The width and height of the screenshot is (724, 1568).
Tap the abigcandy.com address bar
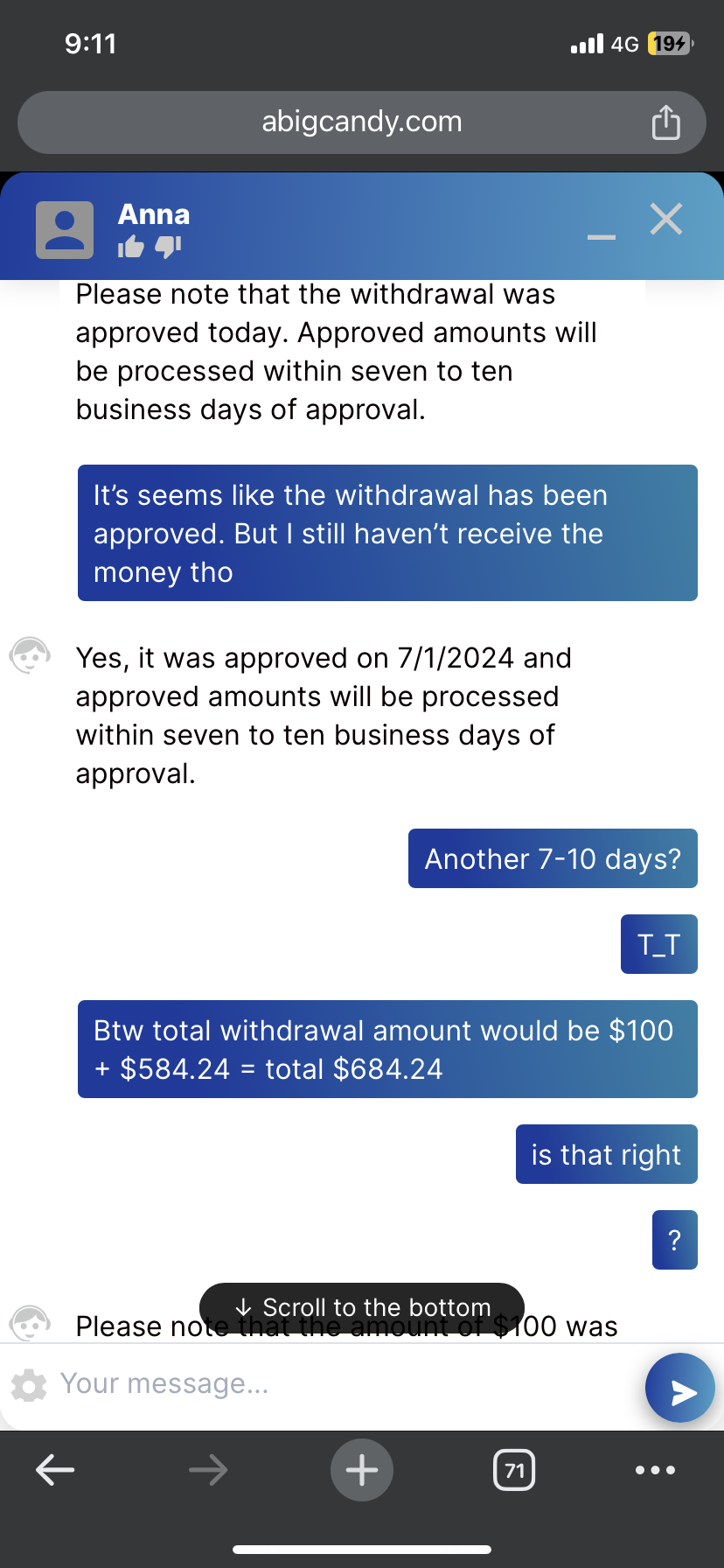(361, 122)
